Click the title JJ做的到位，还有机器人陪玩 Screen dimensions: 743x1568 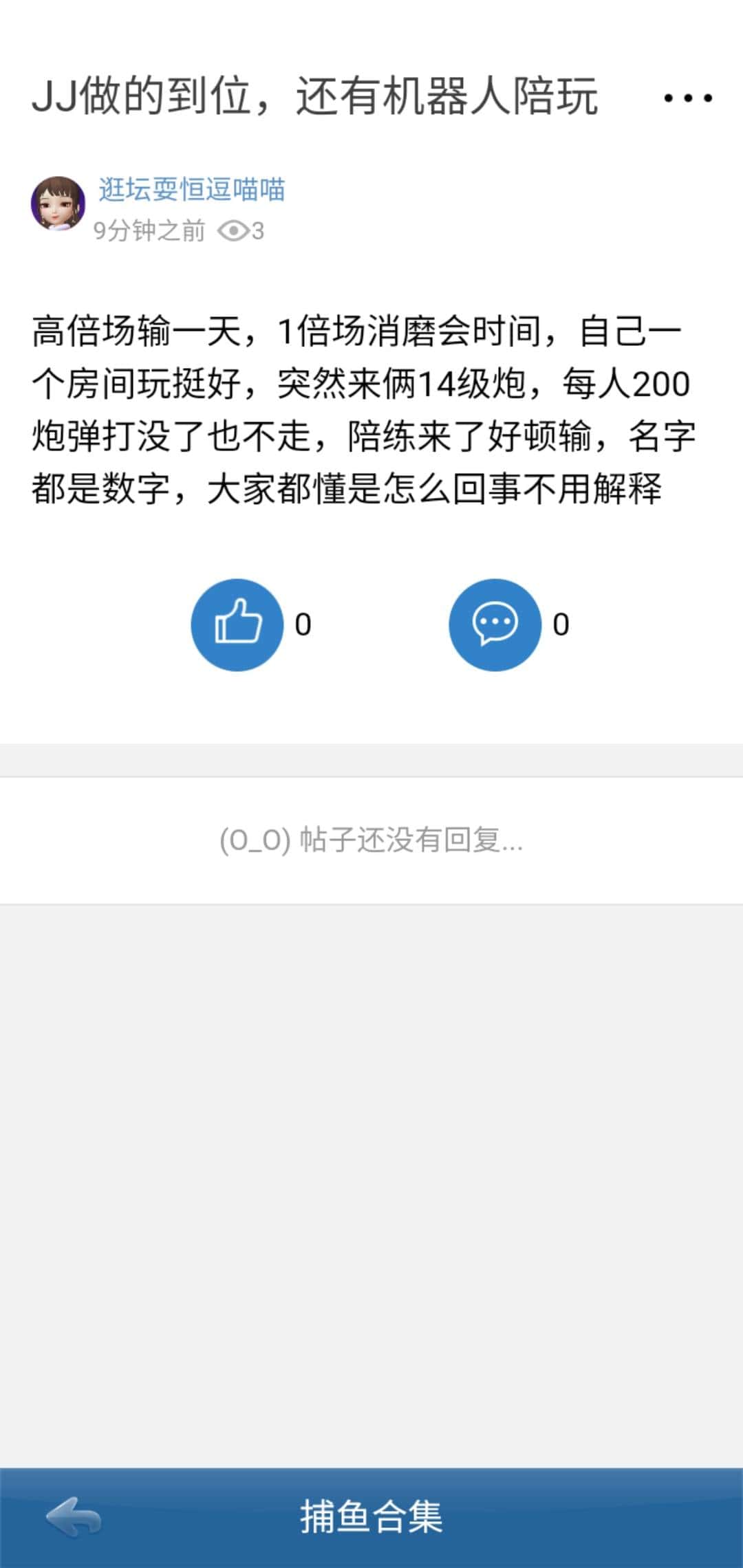(x=316, y=96)
